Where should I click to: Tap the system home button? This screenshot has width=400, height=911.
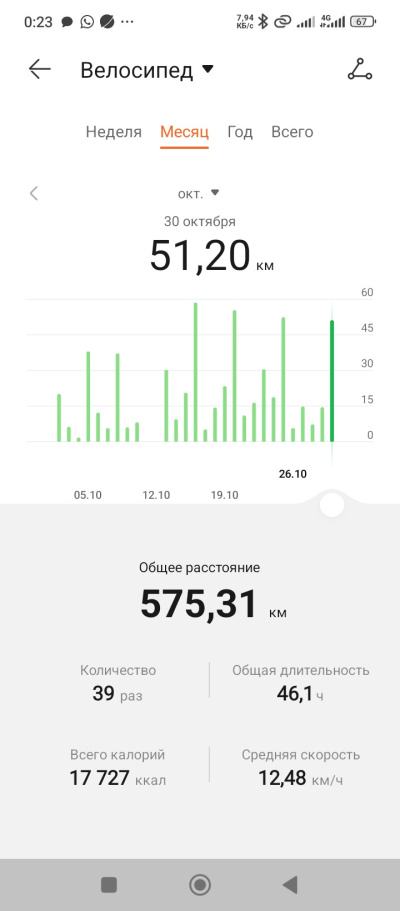200,885
